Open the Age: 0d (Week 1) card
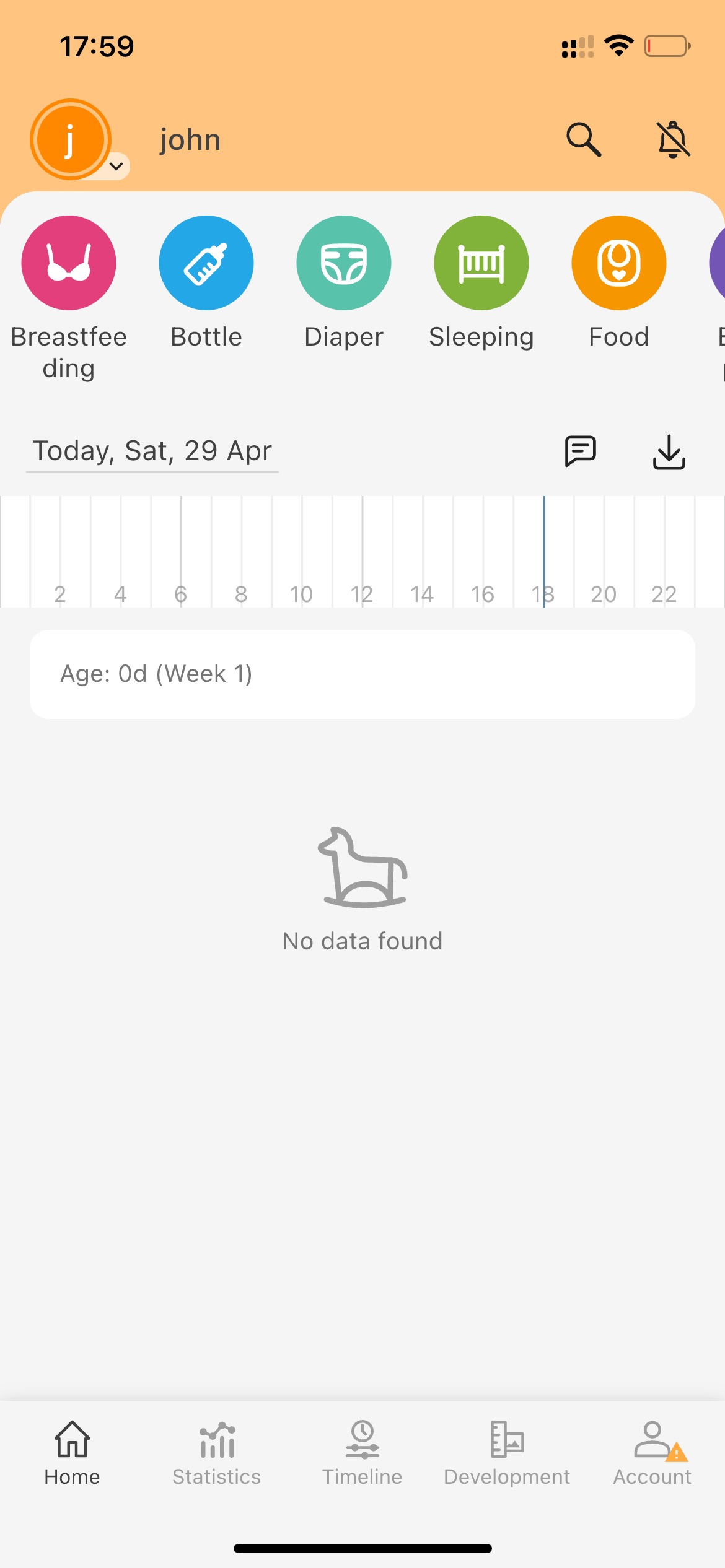 [362, 674]
